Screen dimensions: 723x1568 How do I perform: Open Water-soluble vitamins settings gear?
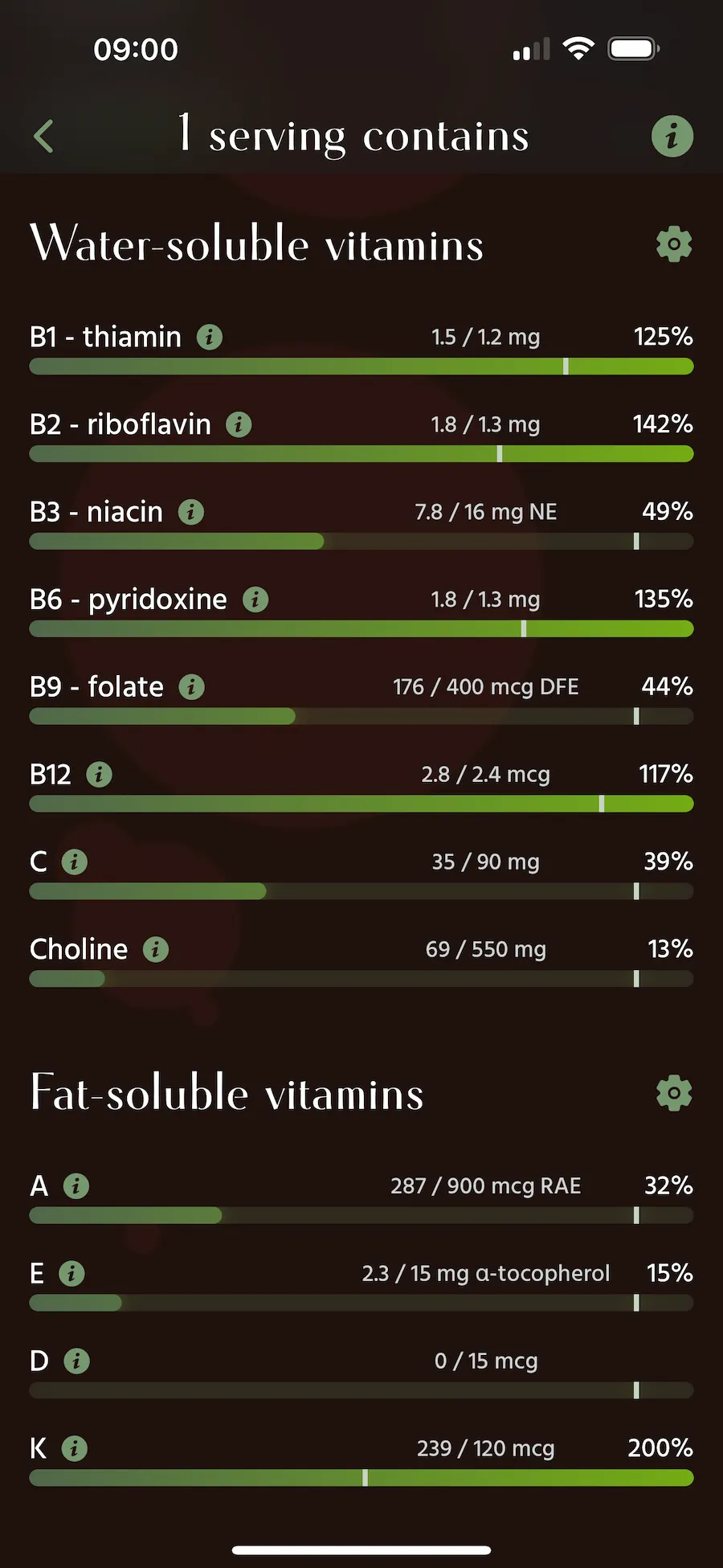click(x=674, y=244)
